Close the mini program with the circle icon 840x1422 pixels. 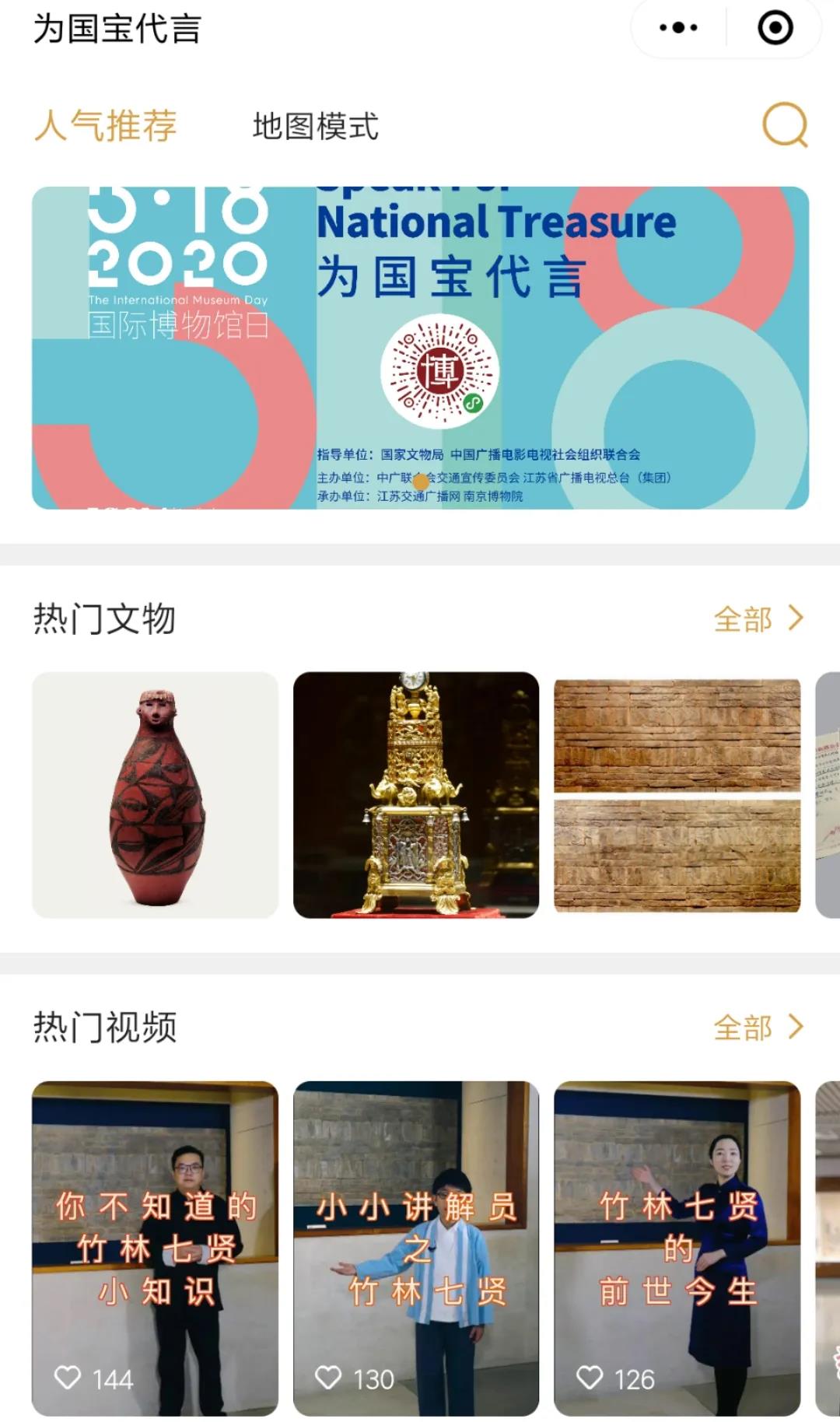point(775,28)
